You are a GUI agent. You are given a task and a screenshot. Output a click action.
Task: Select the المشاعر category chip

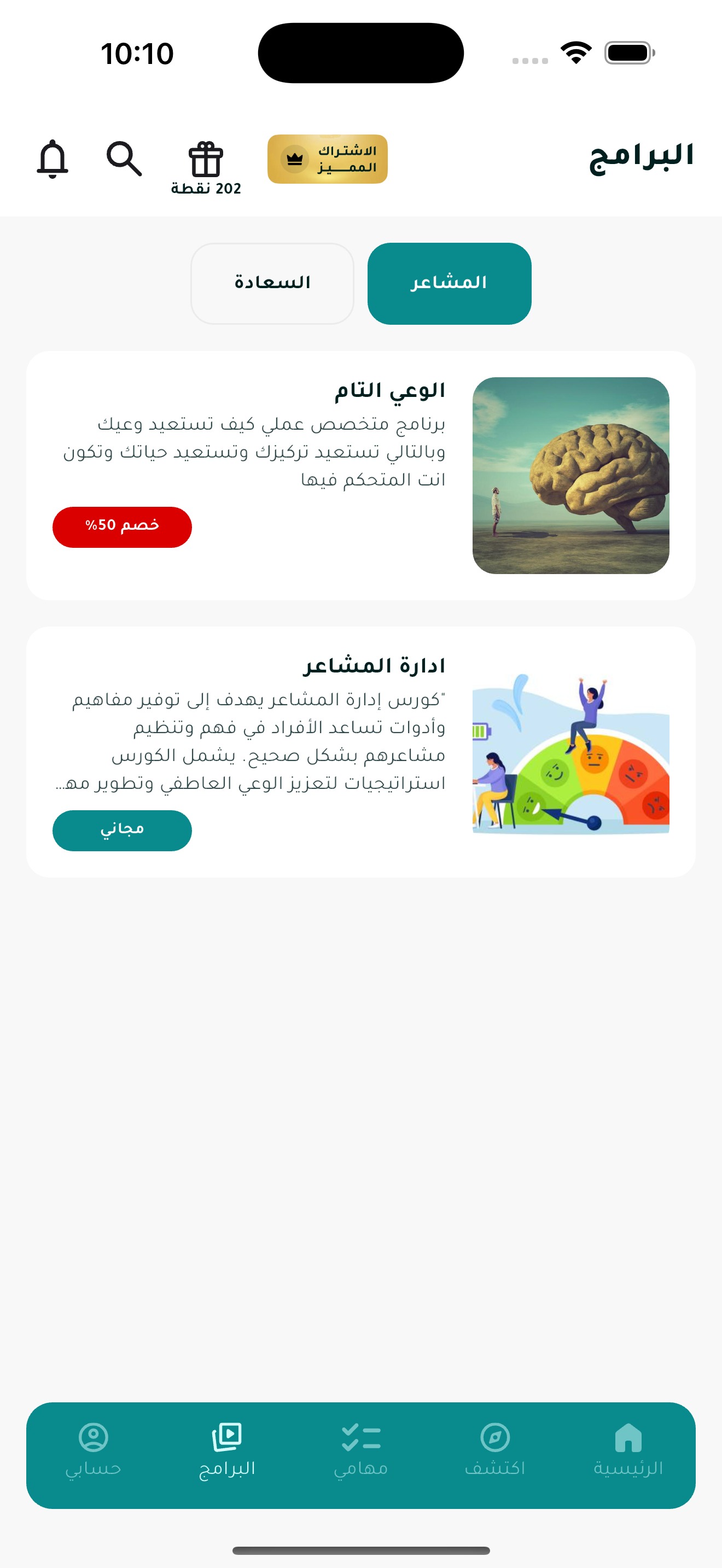449,283
